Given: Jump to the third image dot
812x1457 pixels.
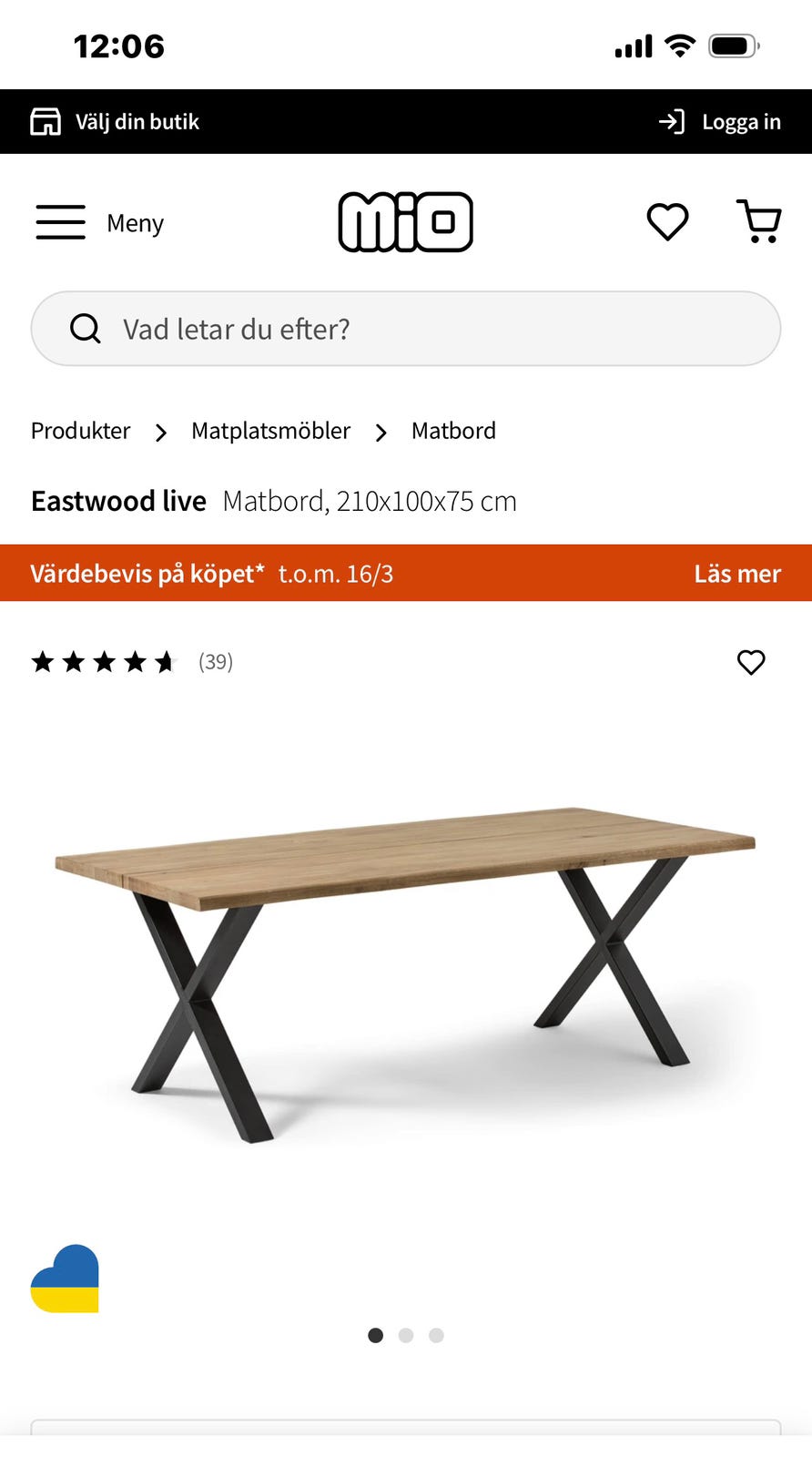Looking at the screenshot, I should [437, 1335].
